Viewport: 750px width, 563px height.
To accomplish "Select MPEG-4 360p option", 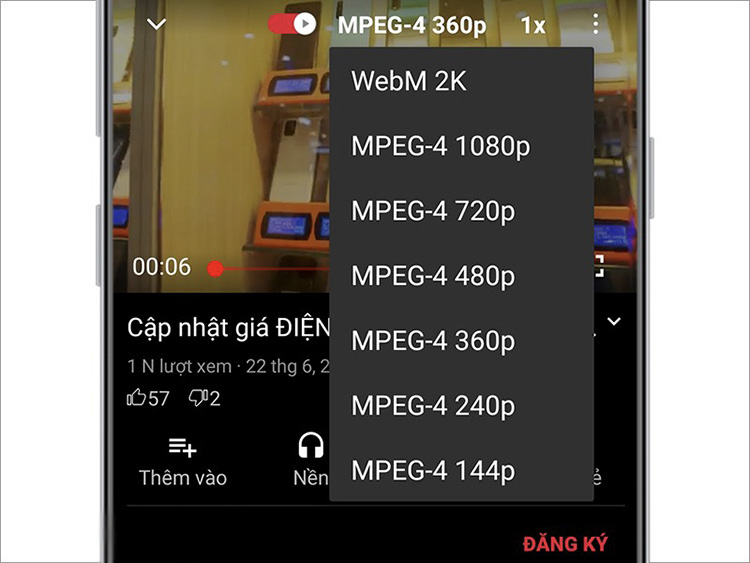I will pos(432,341).
